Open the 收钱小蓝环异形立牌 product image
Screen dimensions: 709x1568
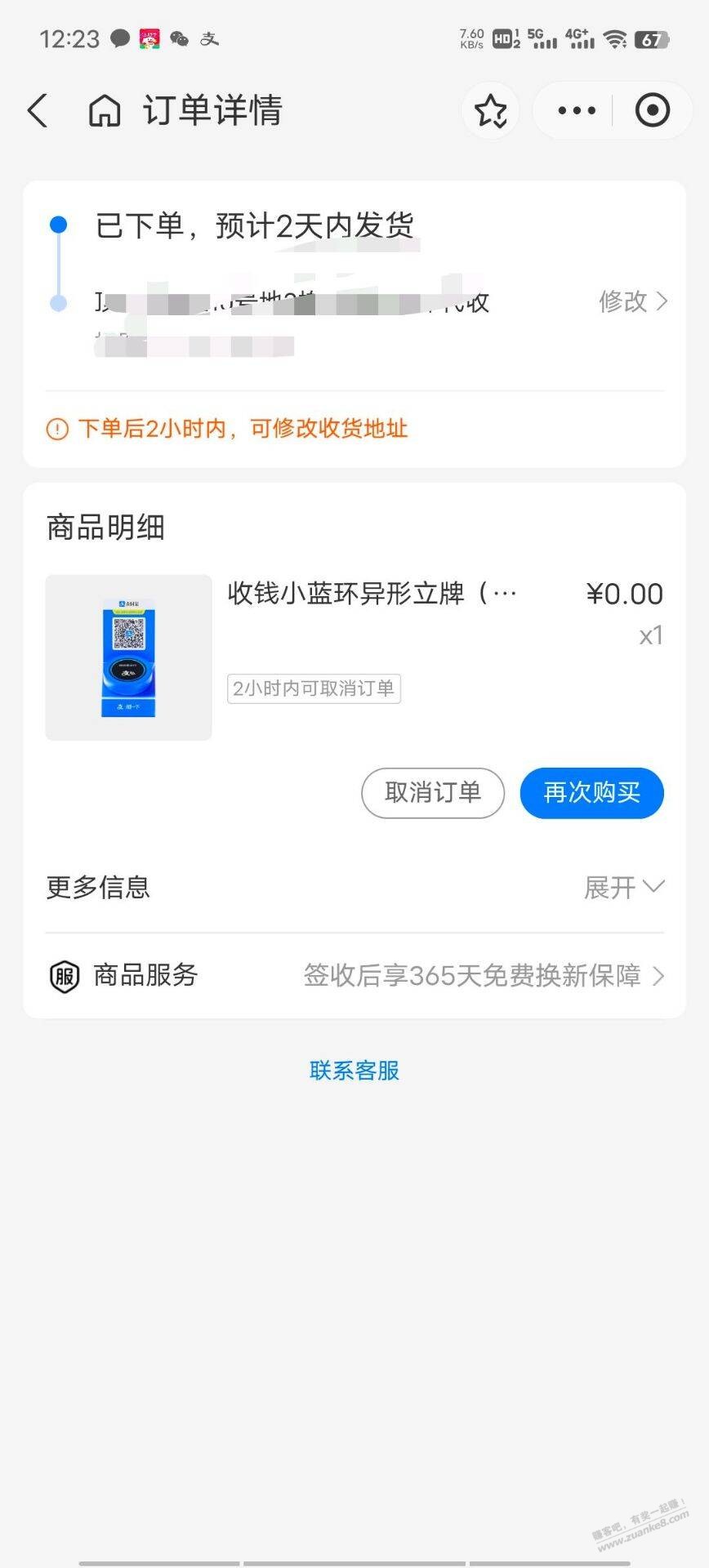coord(128,657)
